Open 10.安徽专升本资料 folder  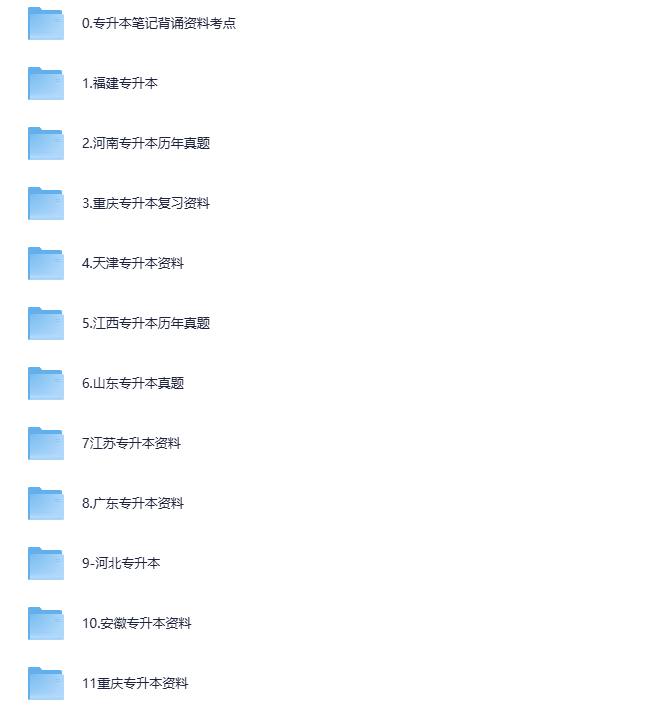(x=136, y=623)
